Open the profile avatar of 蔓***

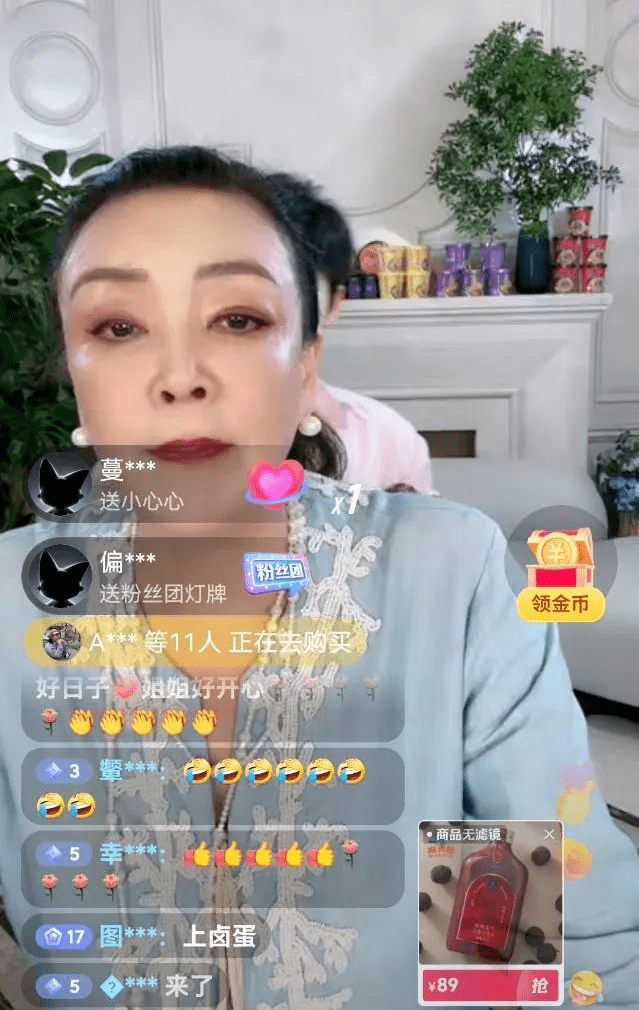point(59,484)
